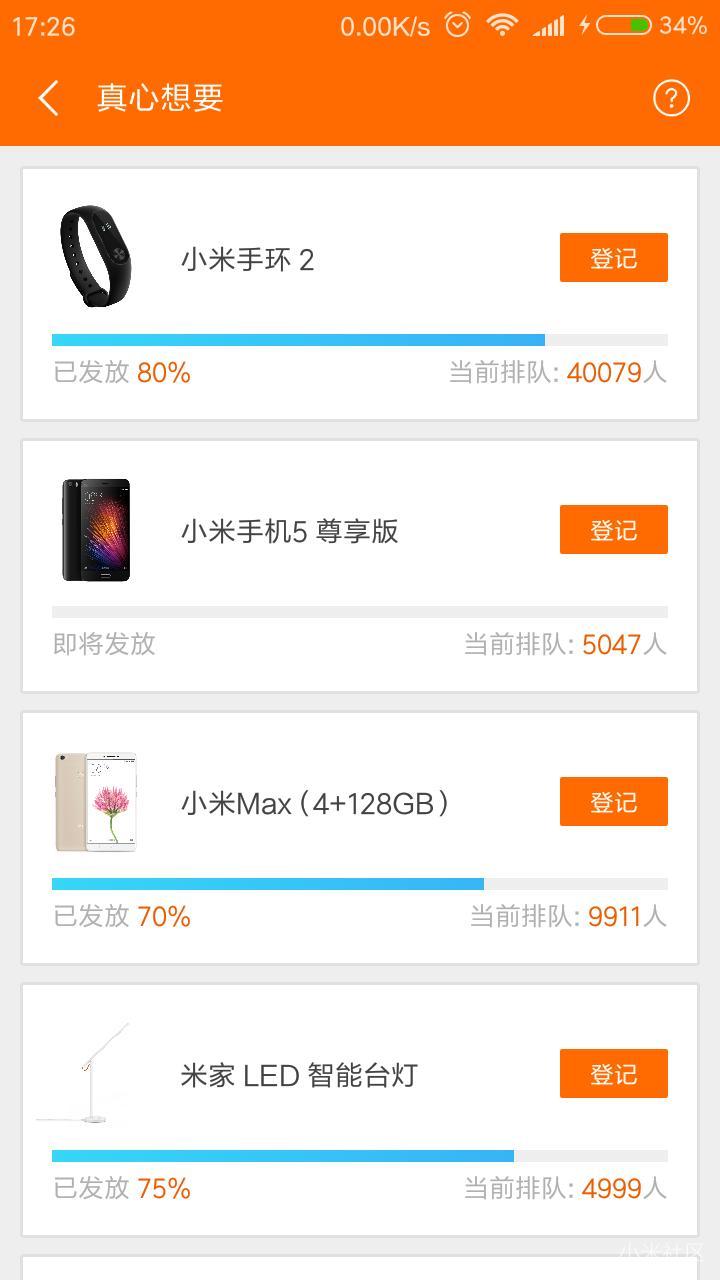720x1280 pixels.
Task: Tap 登记 for 小米手机5 尊享版
Action: click(x=613, y=529)
